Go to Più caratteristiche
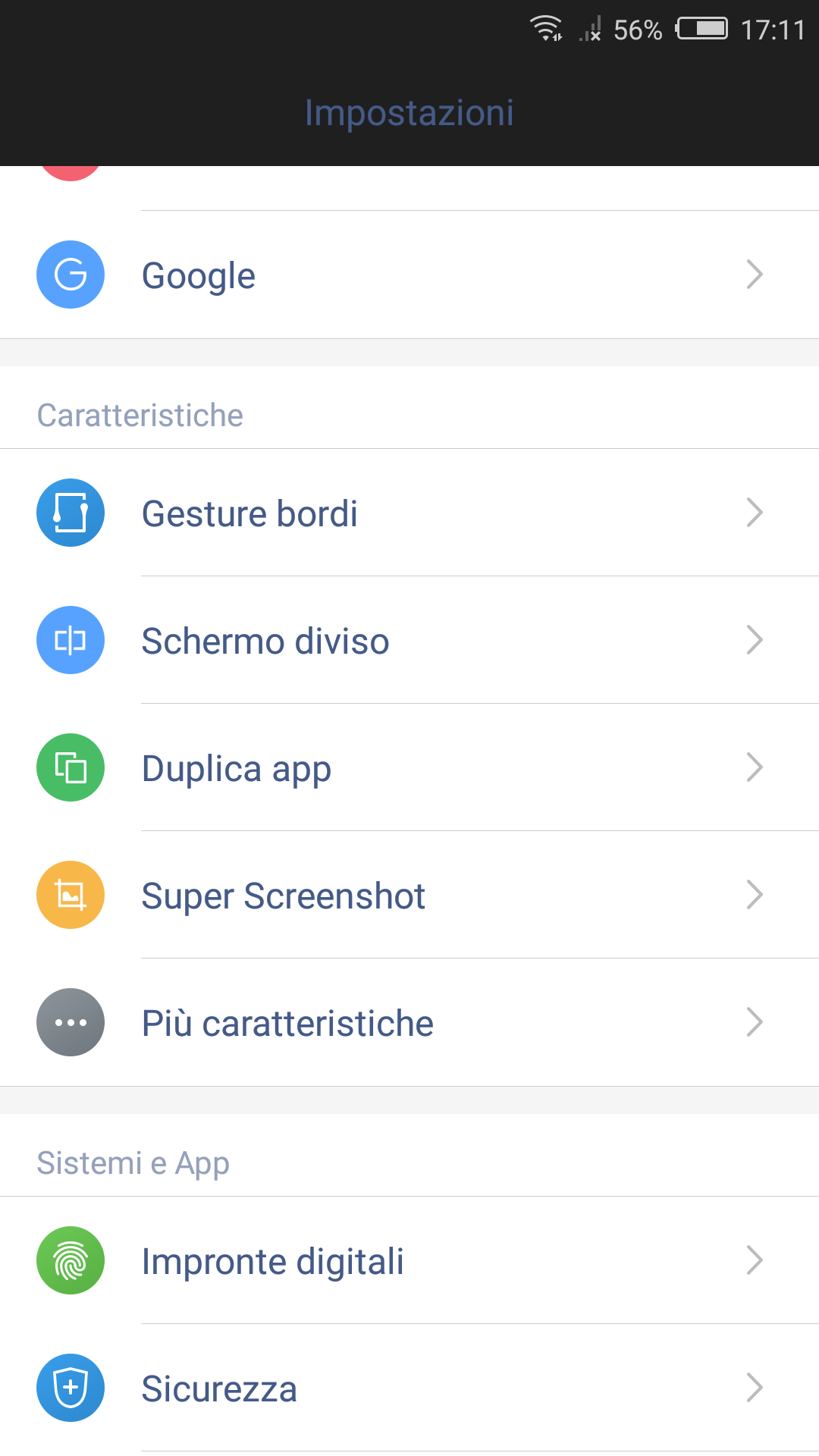The image size is (819, 1456). (409, 1022)
